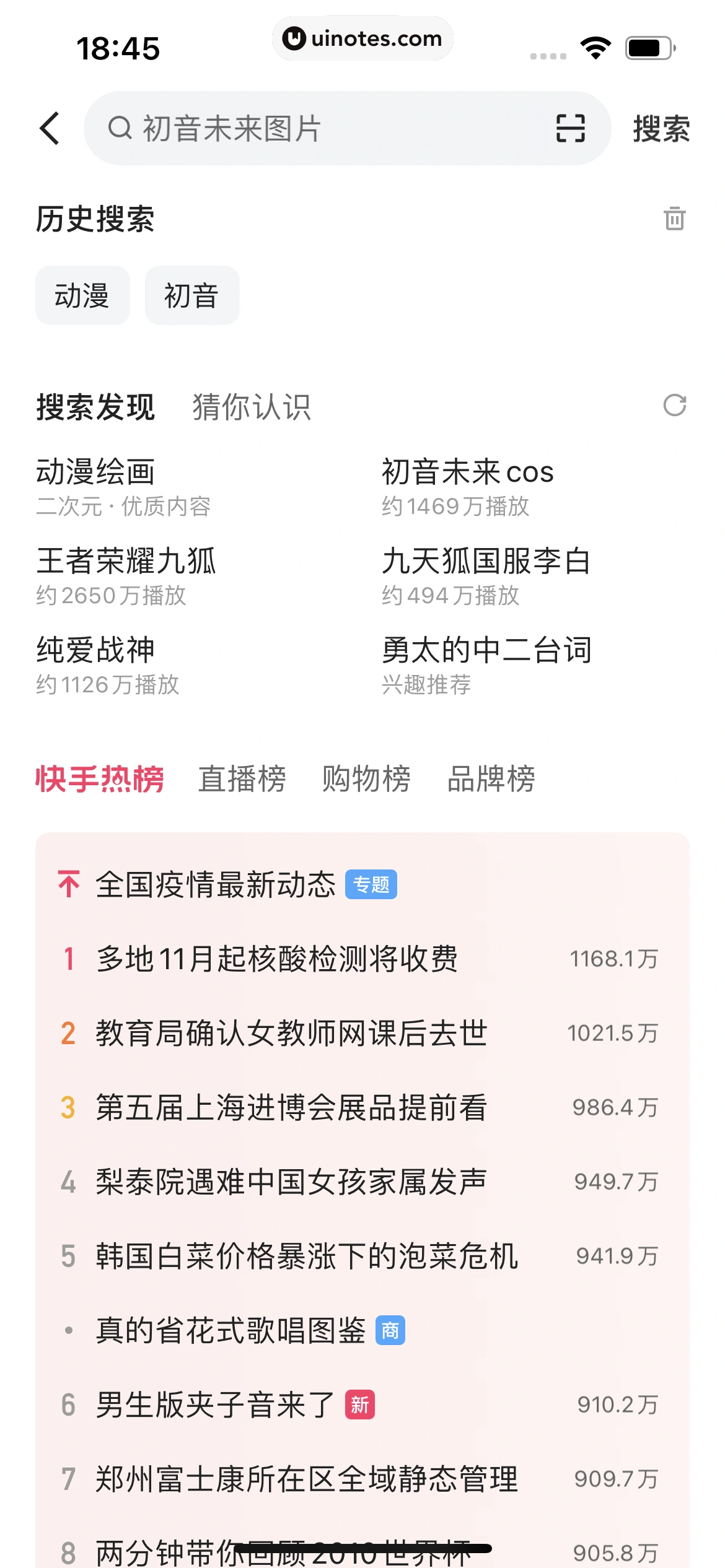Go back using the arrow icon
Image resolution: width=725 pixels, height=1568 pixels.
(x=50, y=128)
